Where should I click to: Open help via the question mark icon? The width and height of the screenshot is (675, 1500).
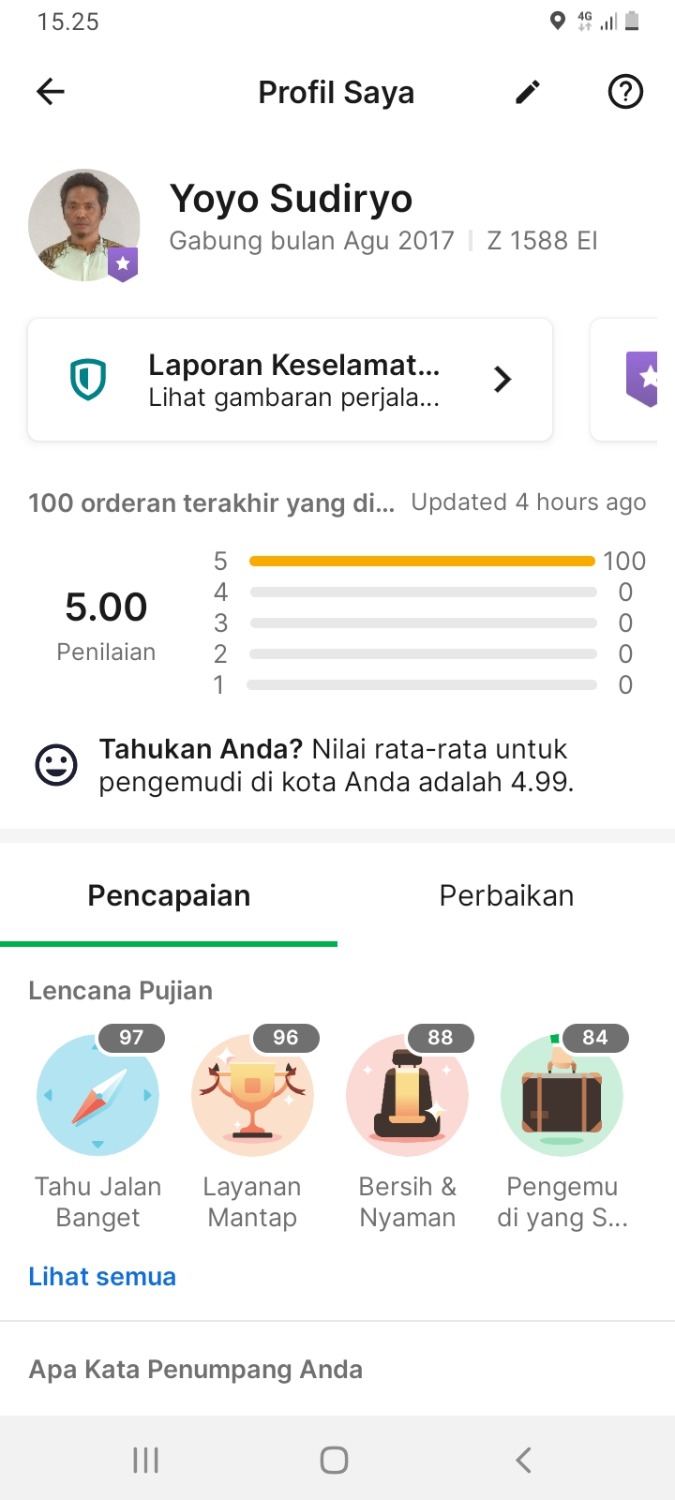625,92
